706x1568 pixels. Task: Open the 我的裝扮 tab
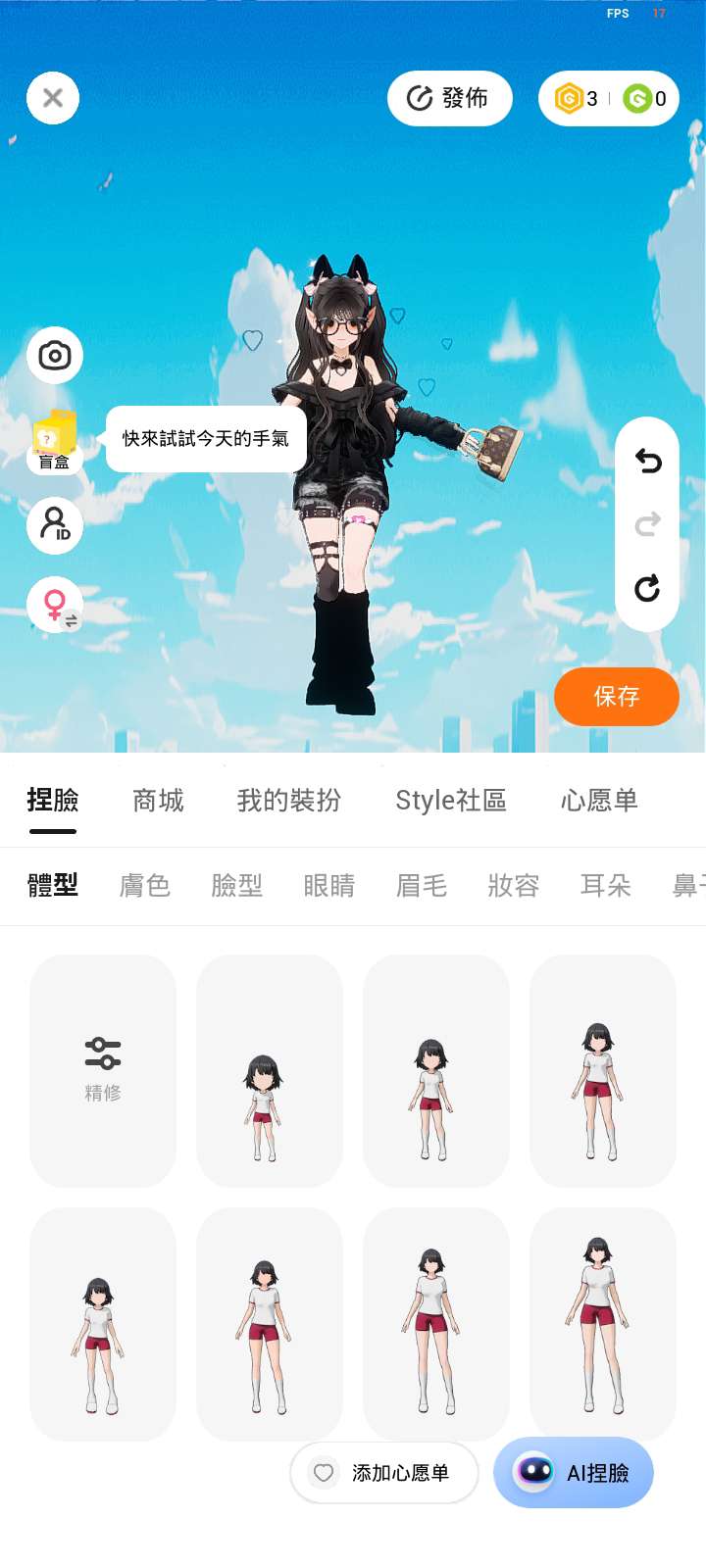click(289, 801)
